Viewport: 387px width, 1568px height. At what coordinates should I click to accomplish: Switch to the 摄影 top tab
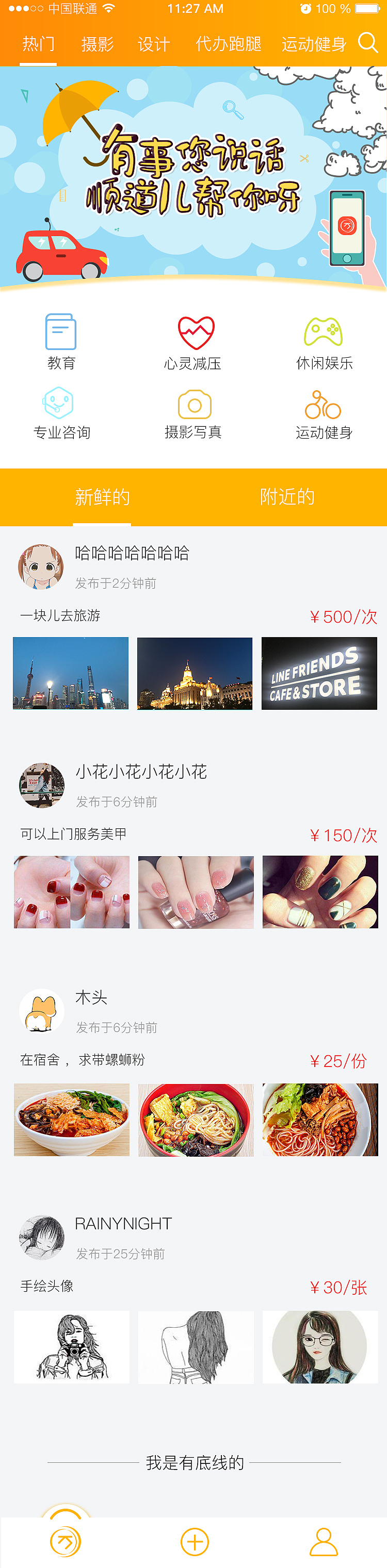(x=98, y=44)
